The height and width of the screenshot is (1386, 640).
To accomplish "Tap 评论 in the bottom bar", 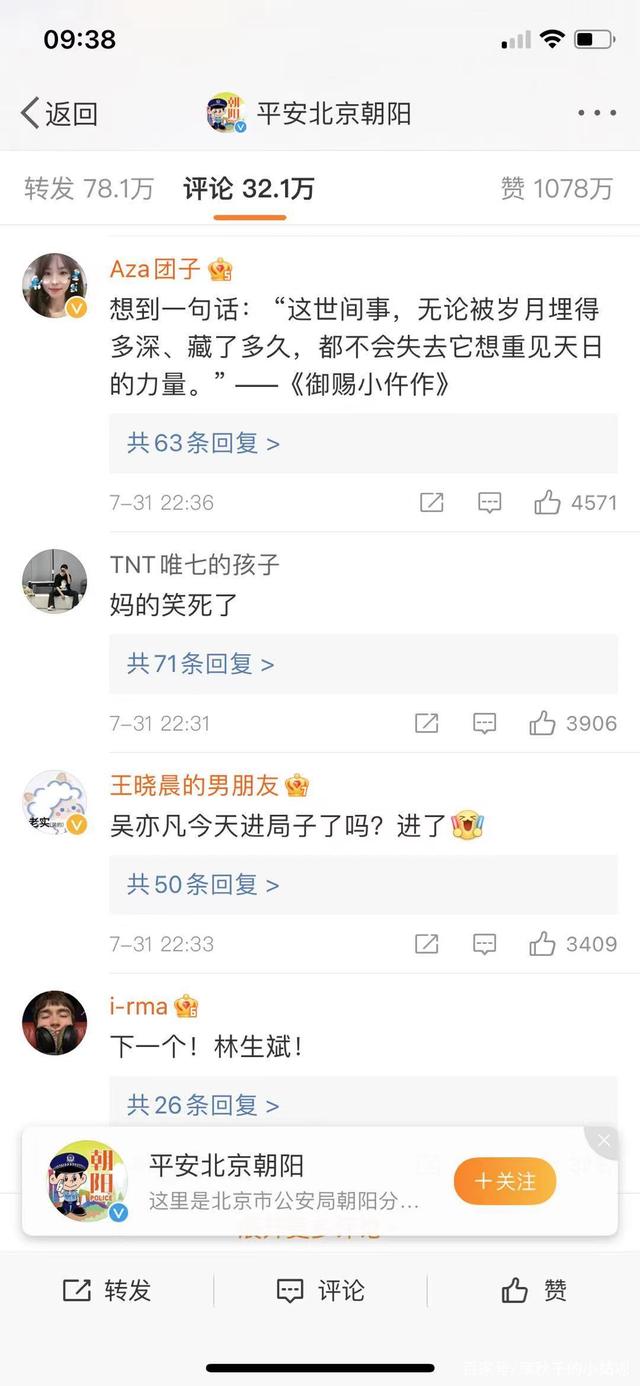I will tap(320, 1290).
